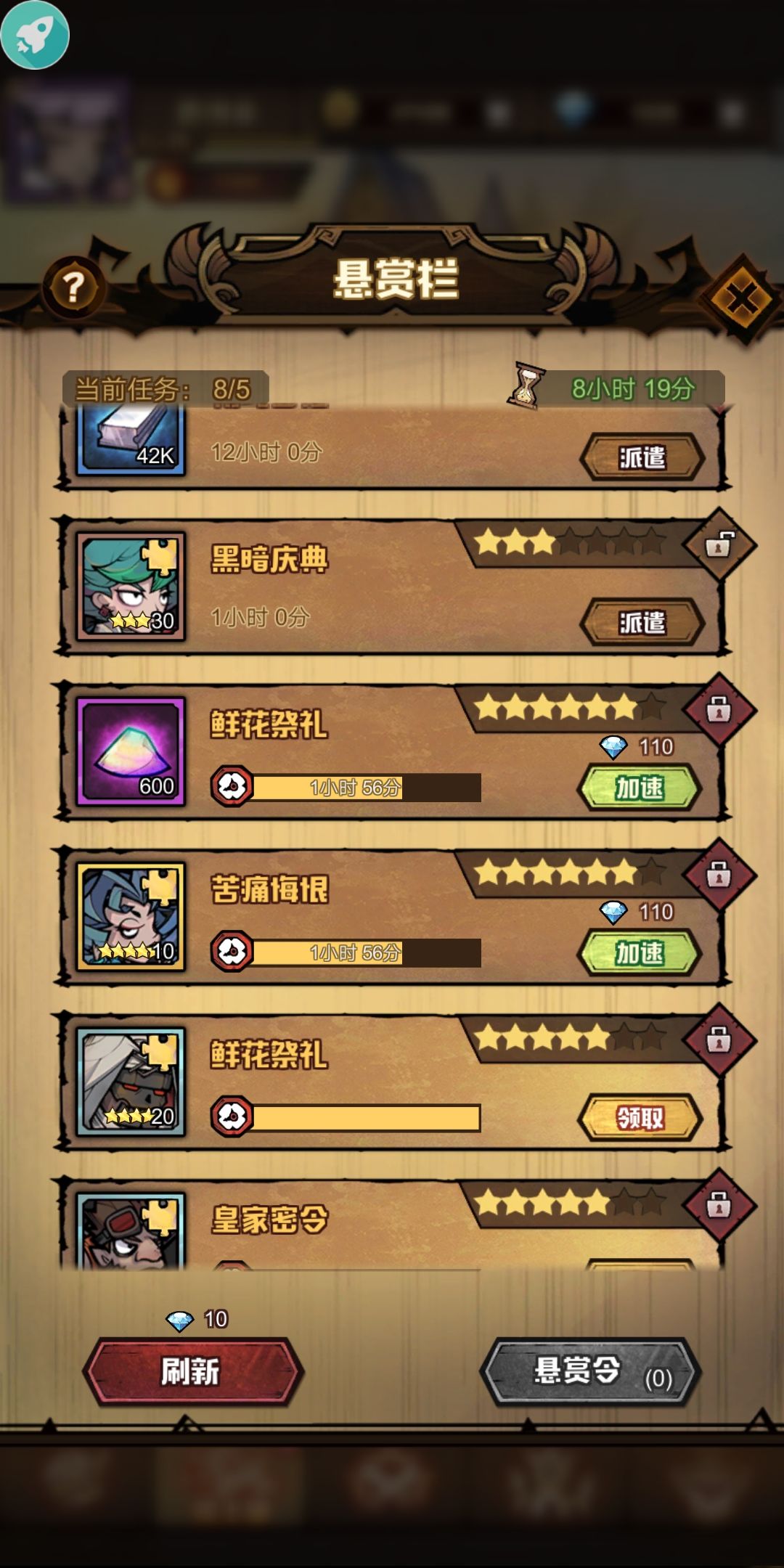
Task: Tap the red alert badge on 鲜花祭礼 progress bar
Action: (234, 785)
